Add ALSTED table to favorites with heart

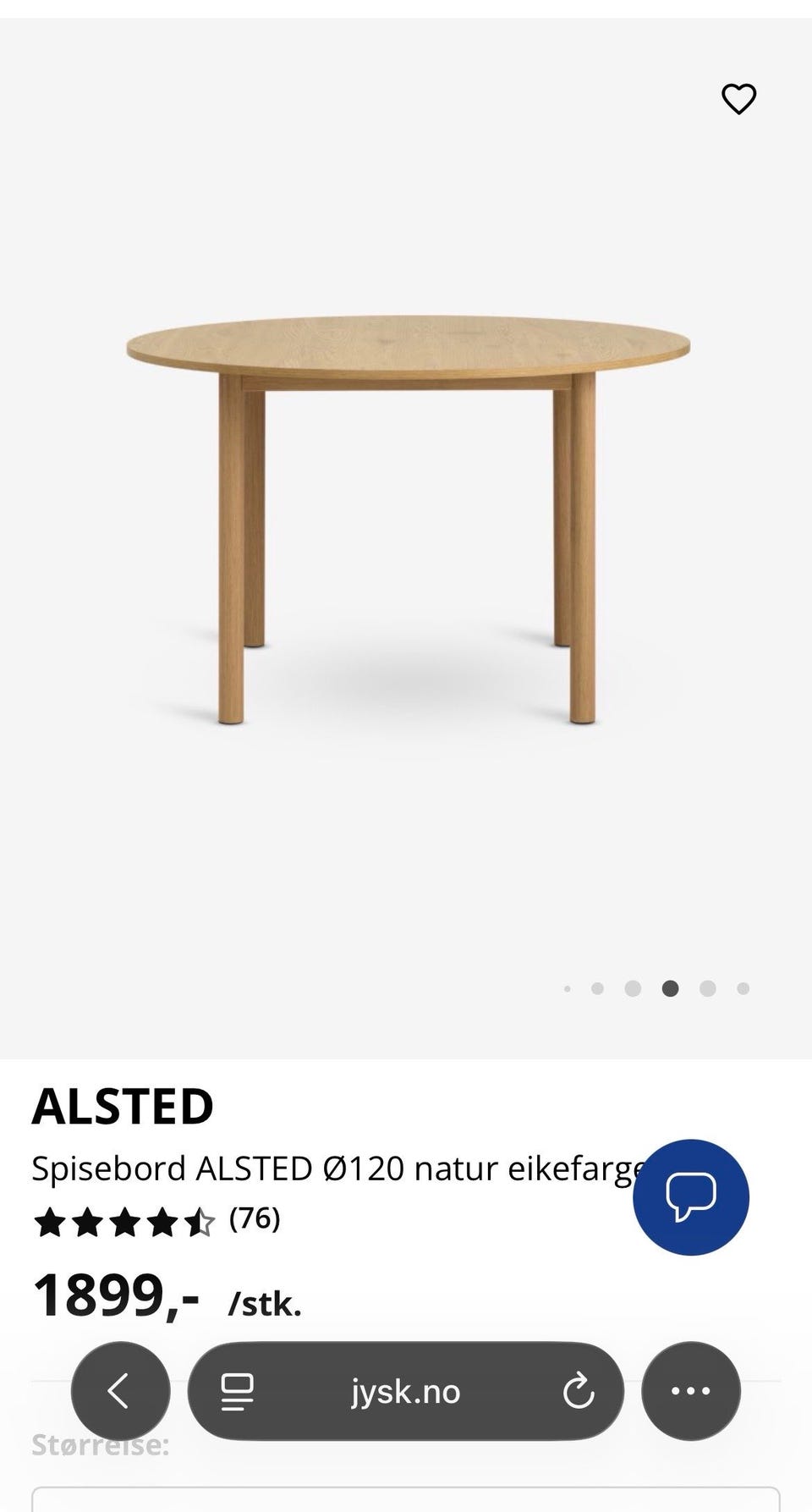[738, 99]
